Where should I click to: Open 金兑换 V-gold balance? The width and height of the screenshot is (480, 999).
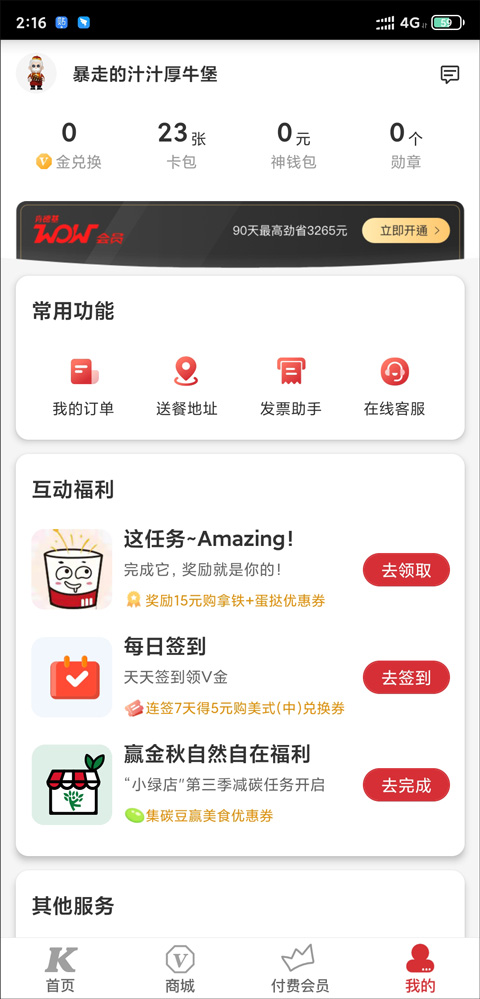(68, 146)
